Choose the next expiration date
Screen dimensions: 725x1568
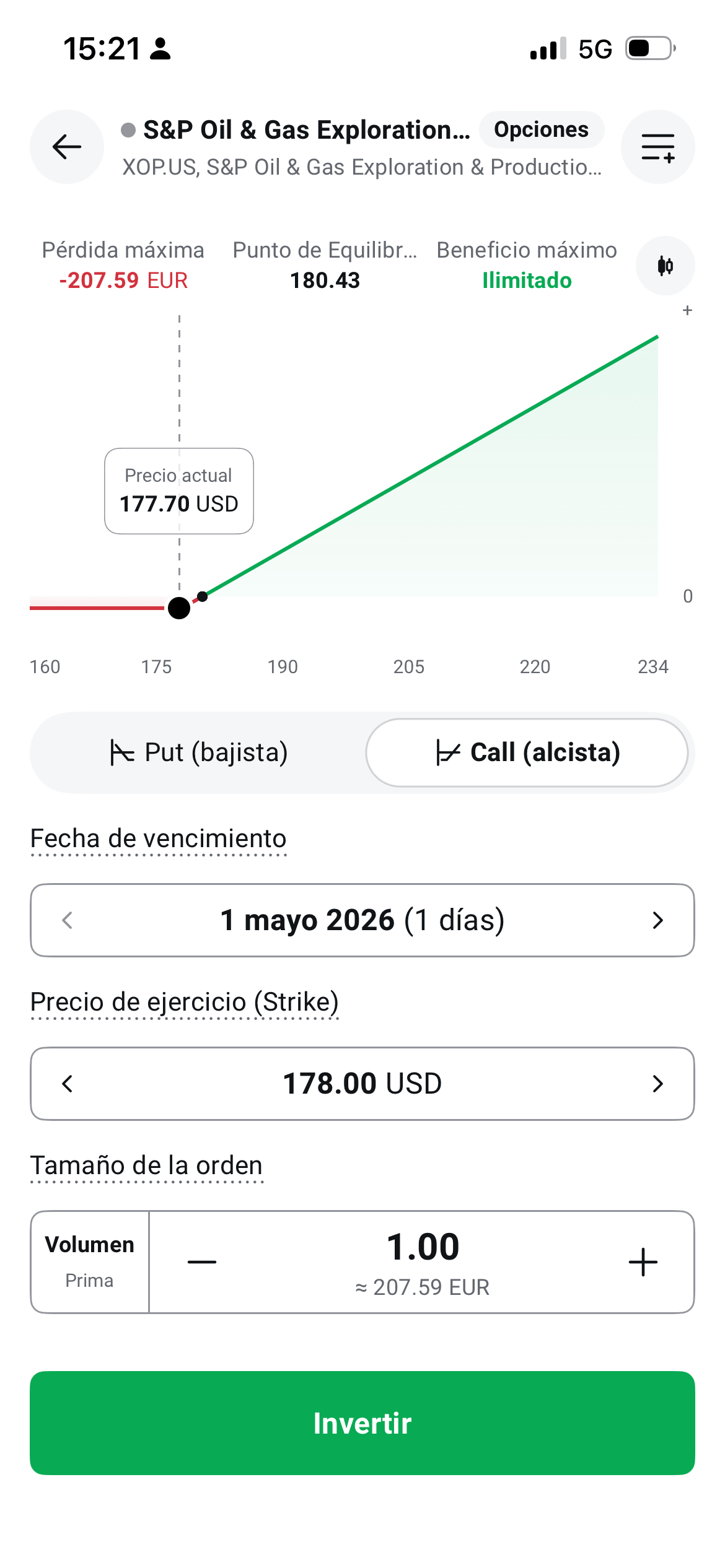(657, 920)
